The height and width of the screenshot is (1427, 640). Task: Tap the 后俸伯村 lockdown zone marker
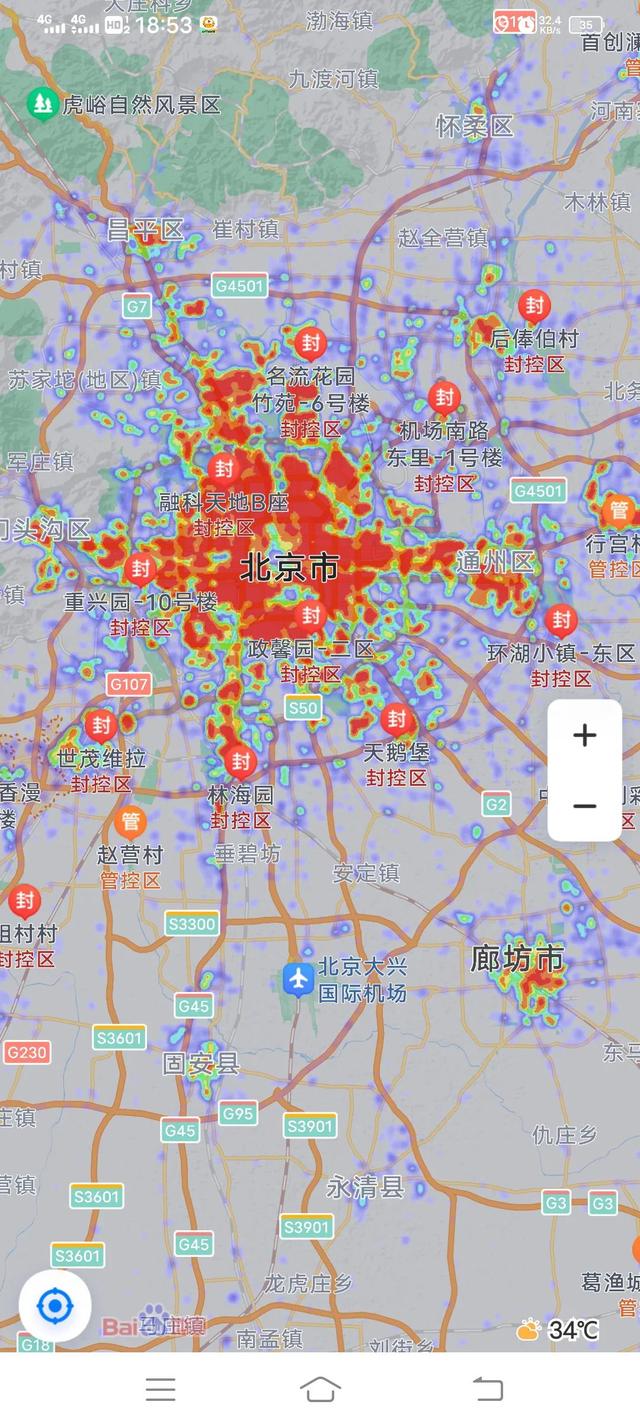click(535, 304)
